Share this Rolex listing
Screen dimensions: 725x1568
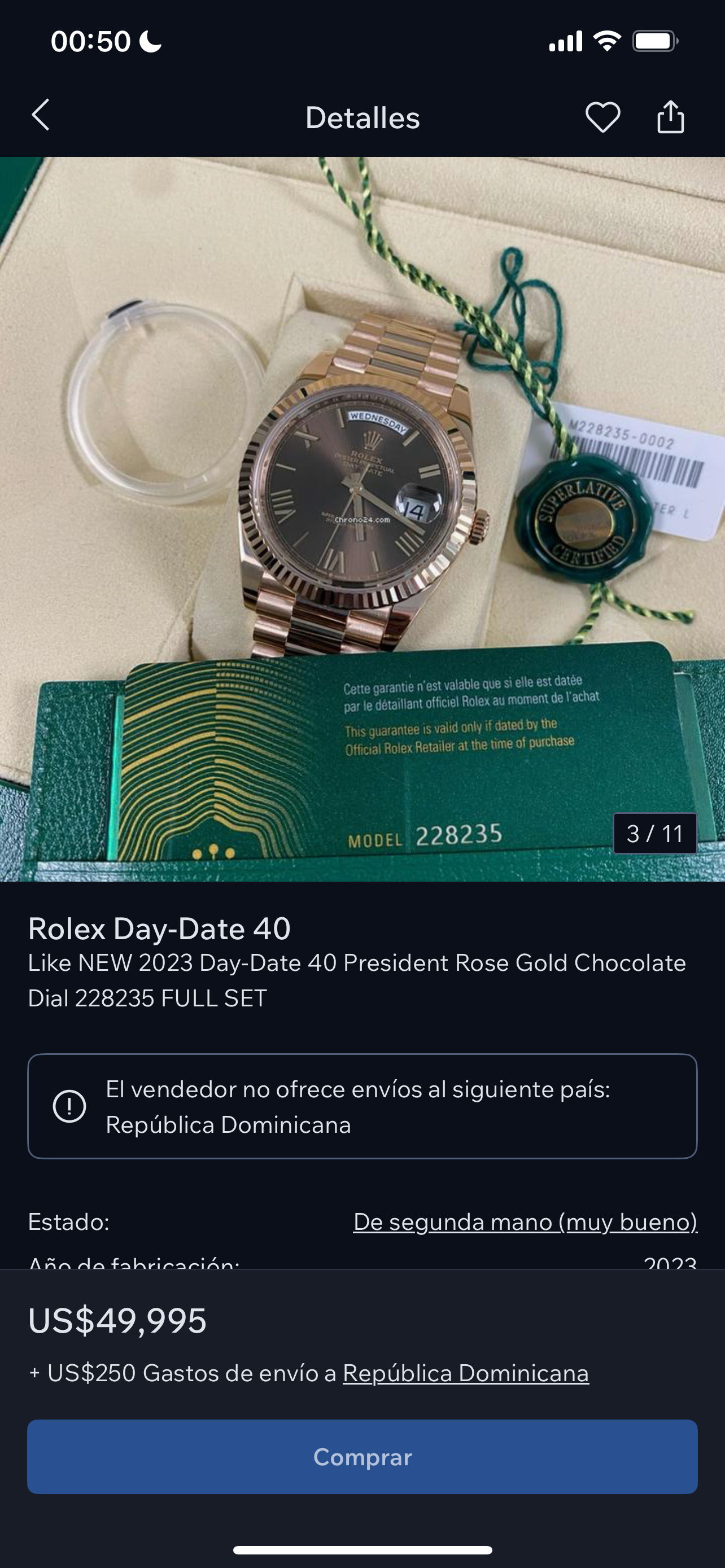pyautogui.click(x=670, y=117)
